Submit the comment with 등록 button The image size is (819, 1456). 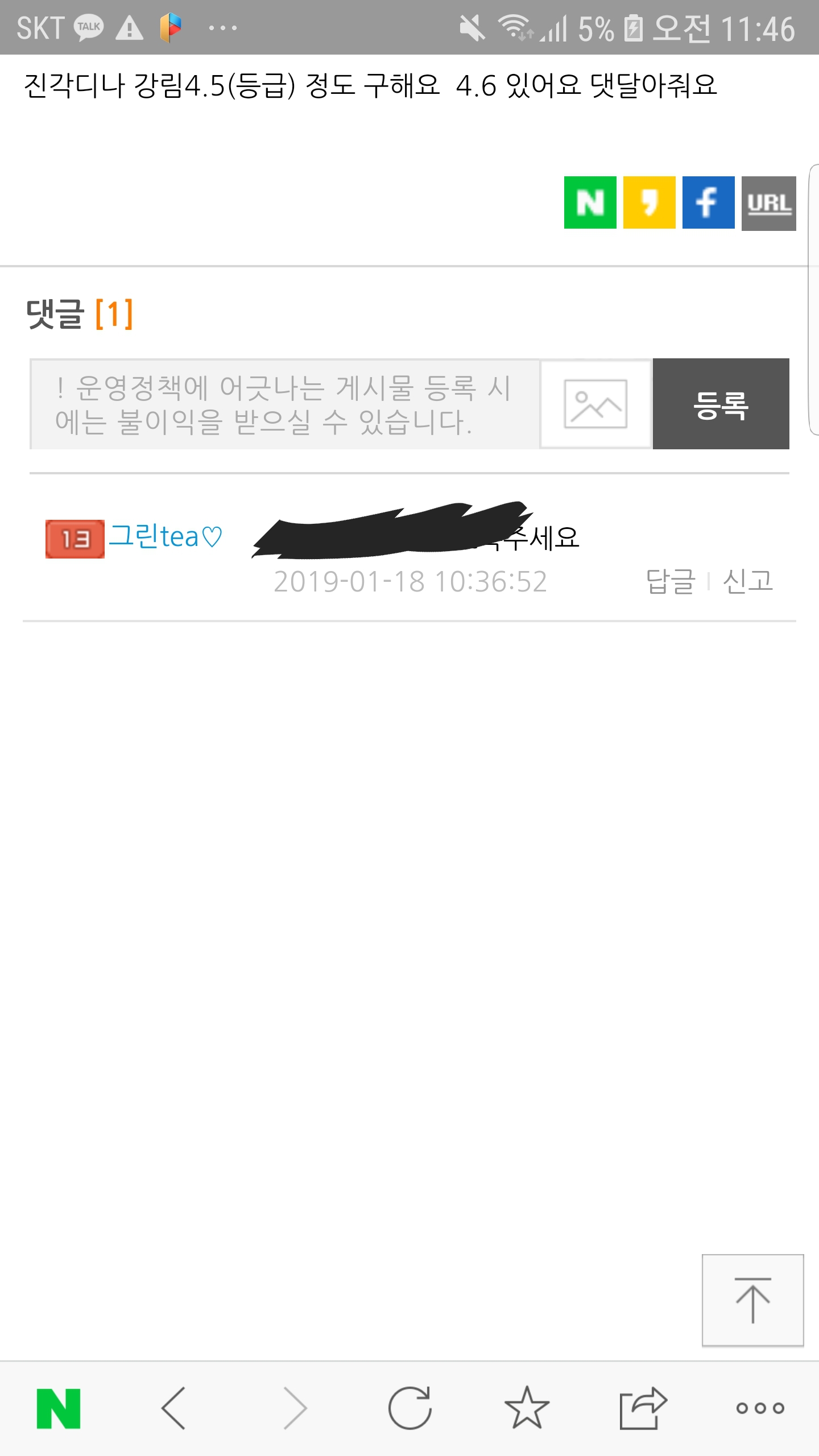click(721, 404)
